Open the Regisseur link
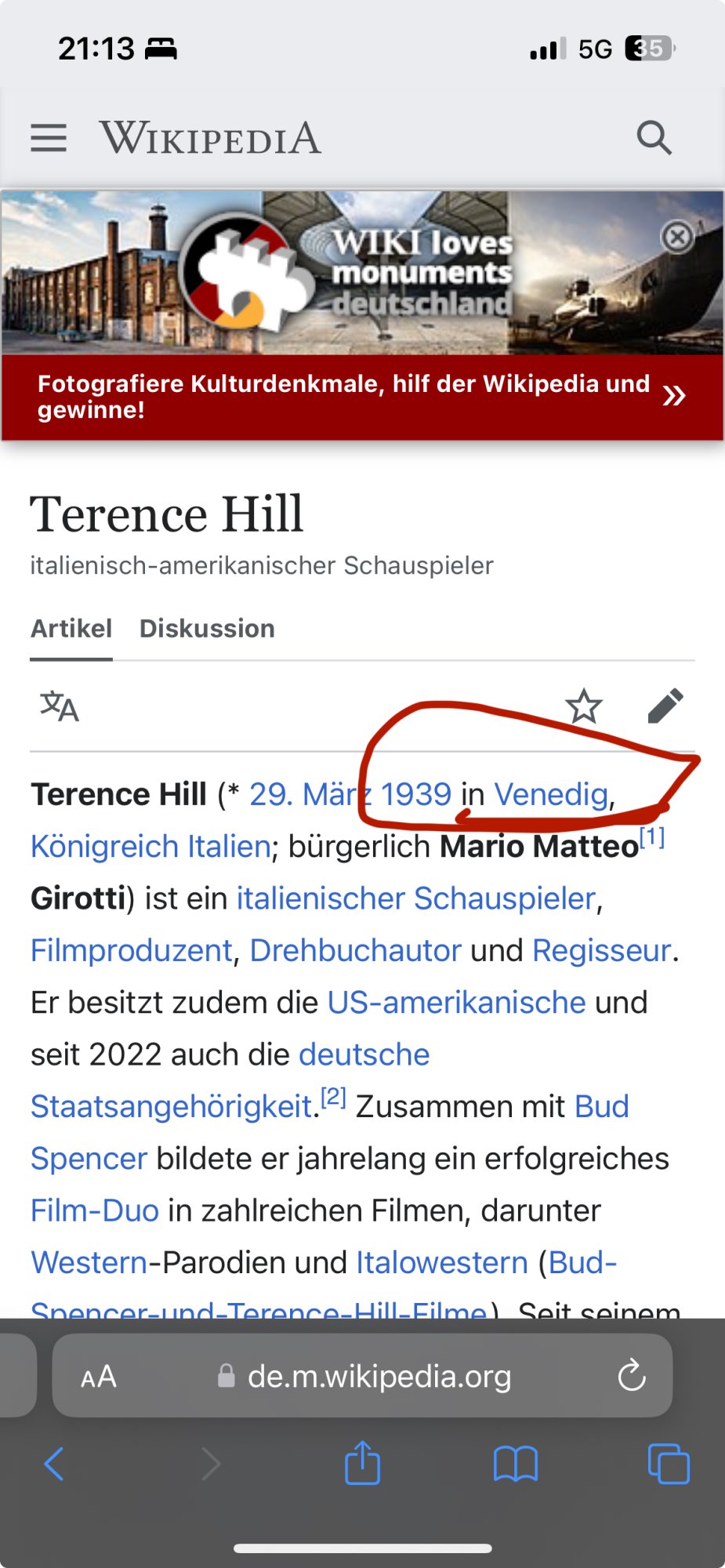Image resolution: width=725 pixels, height=1568 pixels. 601,950
